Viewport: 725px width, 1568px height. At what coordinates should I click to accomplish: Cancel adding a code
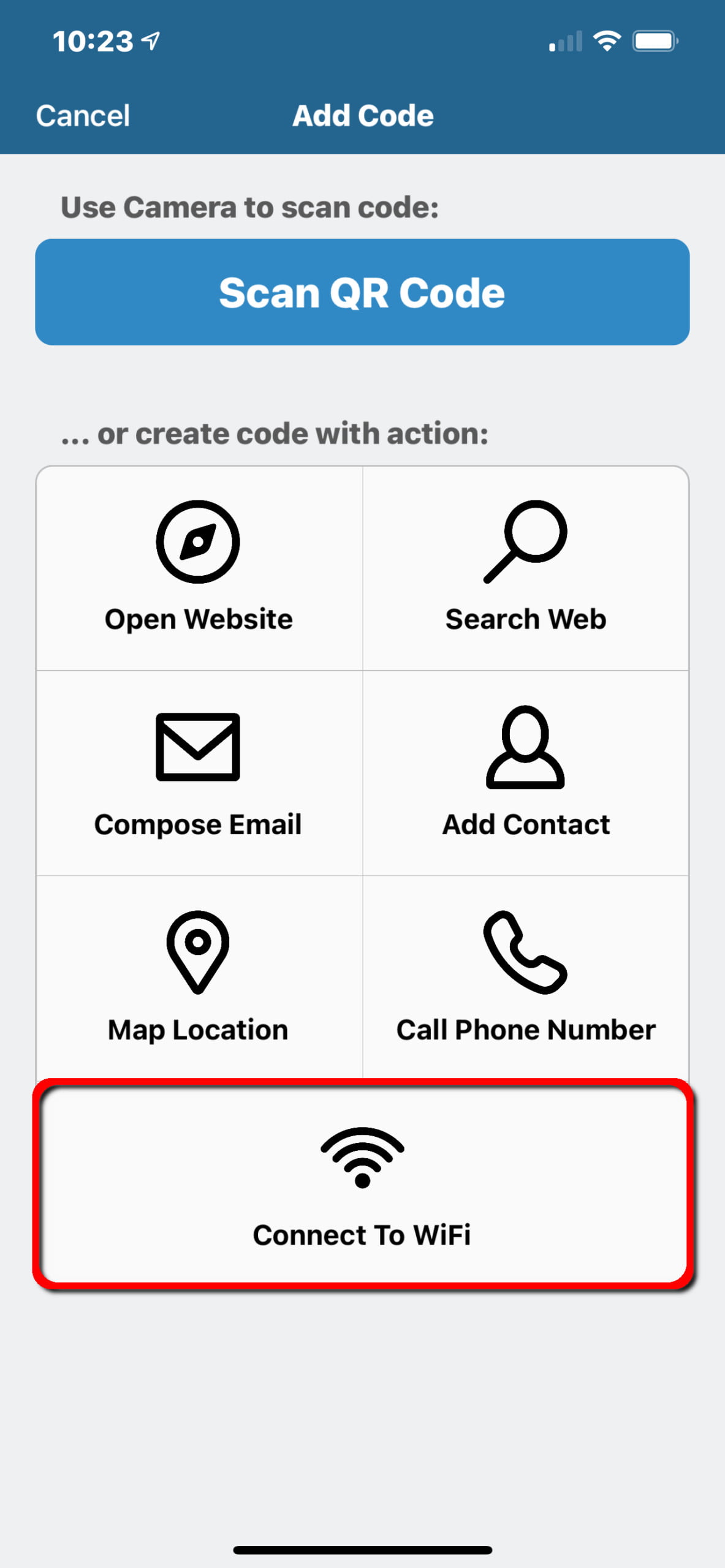(83, 116)
